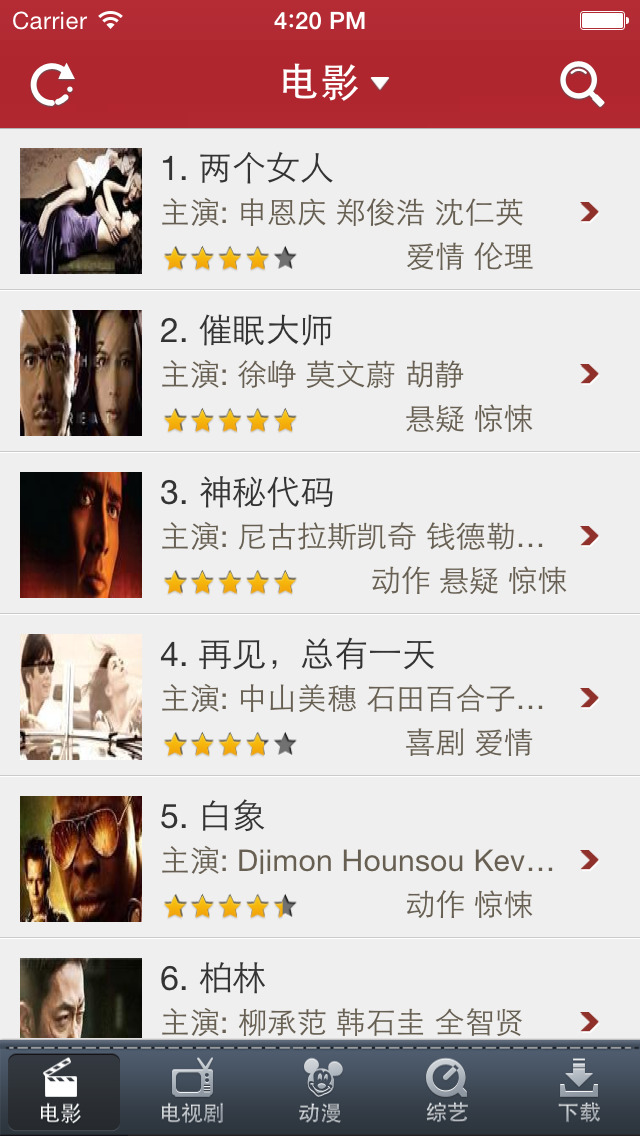Open the search magnifier
Viewport: 640px width, 1136px height.
click(x=581, y=84)
